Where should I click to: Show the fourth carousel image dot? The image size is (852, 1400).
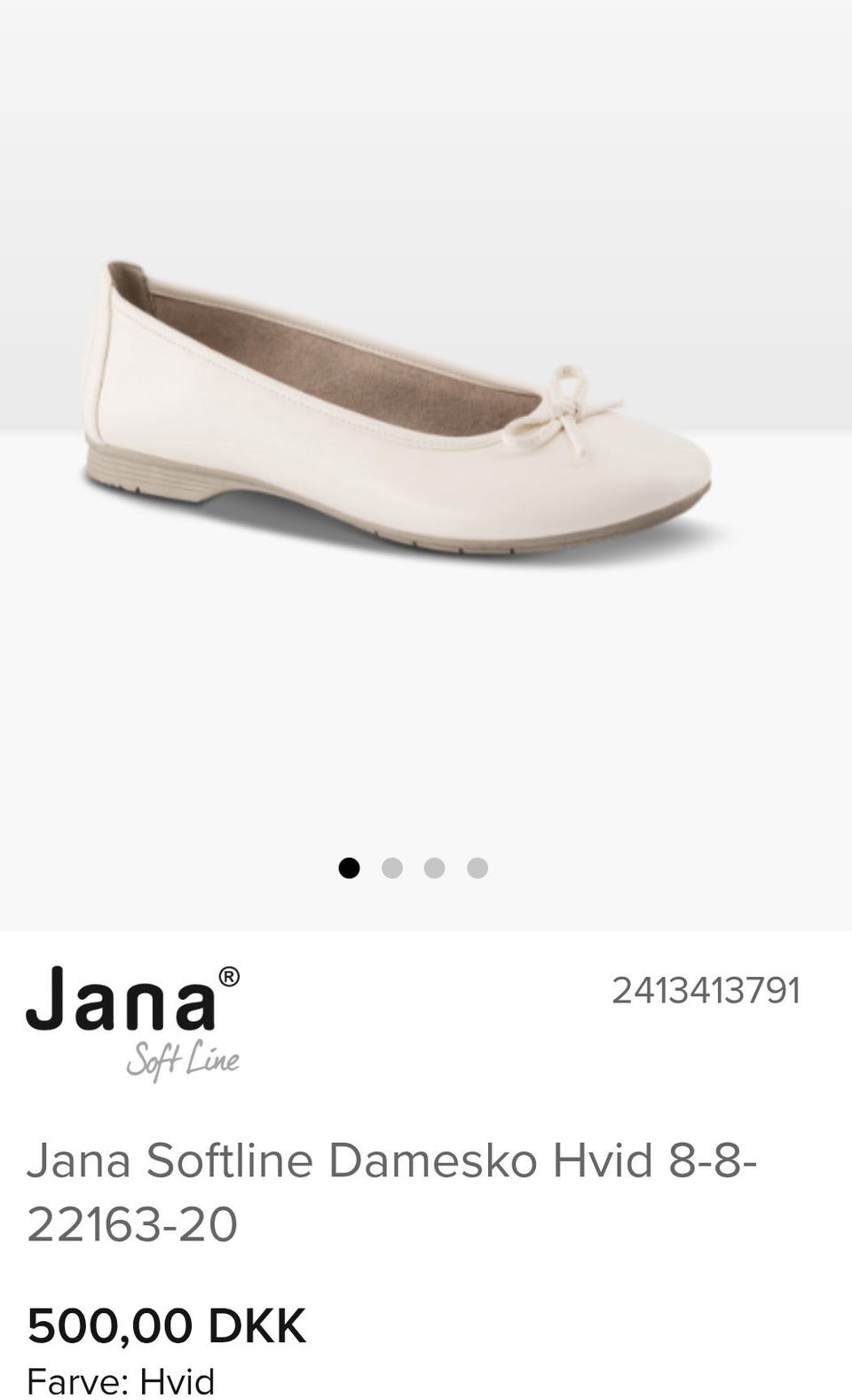[x=477, y=868]
